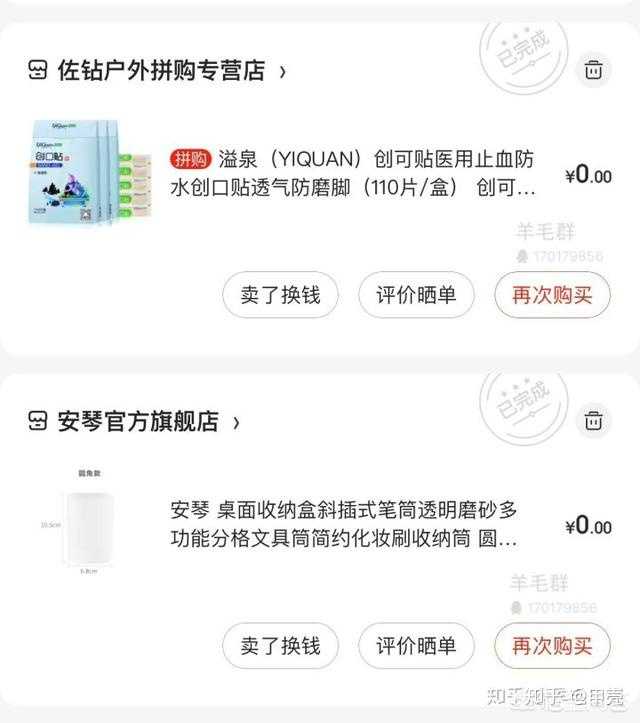Open 安琴官方旗舰店 store page
The width and height of the screenshot is (640, 723).
click(x=136, y=421)
